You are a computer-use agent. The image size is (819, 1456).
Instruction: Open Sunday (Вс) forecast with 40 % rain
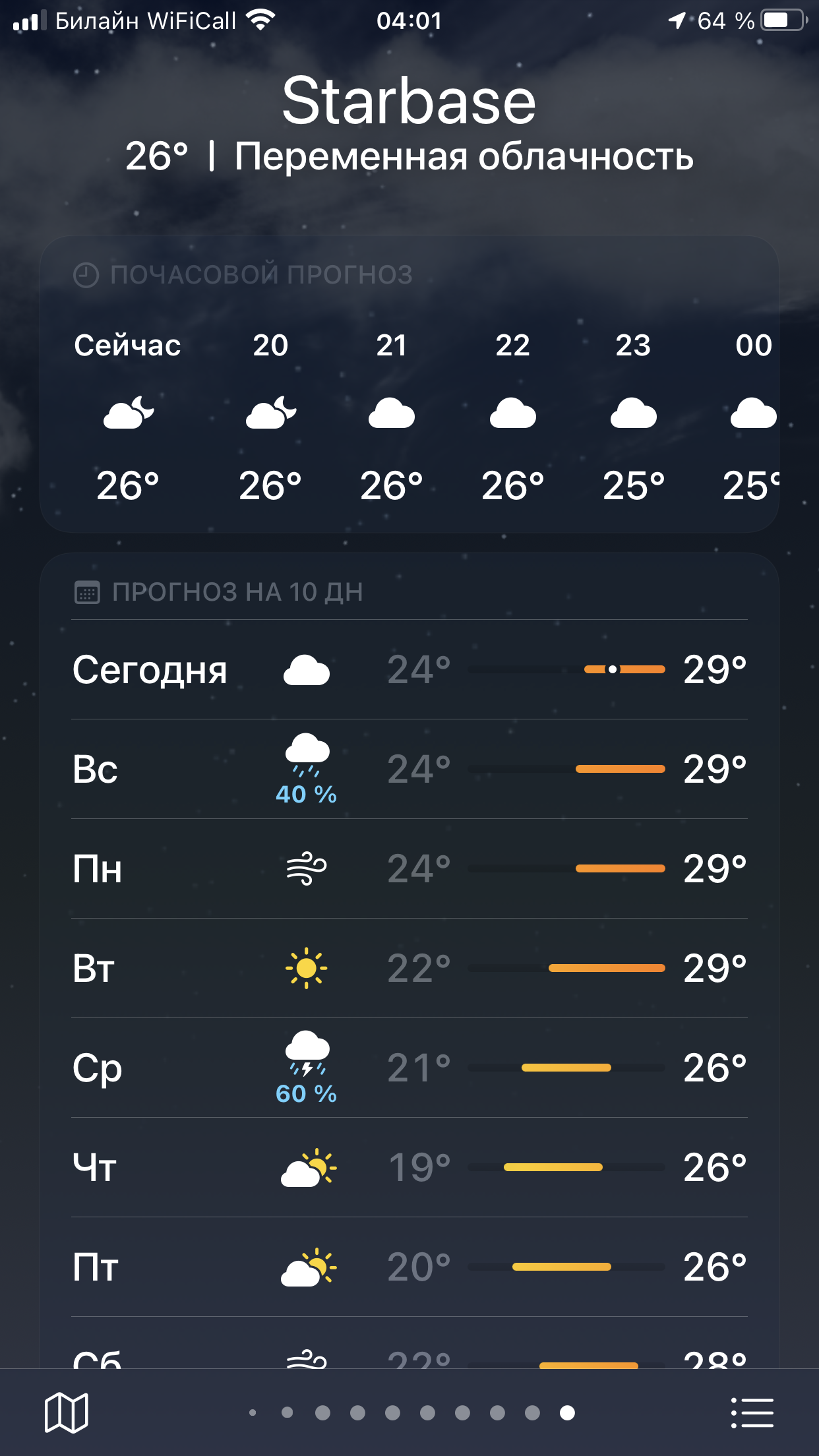click(x=409, y=769)
